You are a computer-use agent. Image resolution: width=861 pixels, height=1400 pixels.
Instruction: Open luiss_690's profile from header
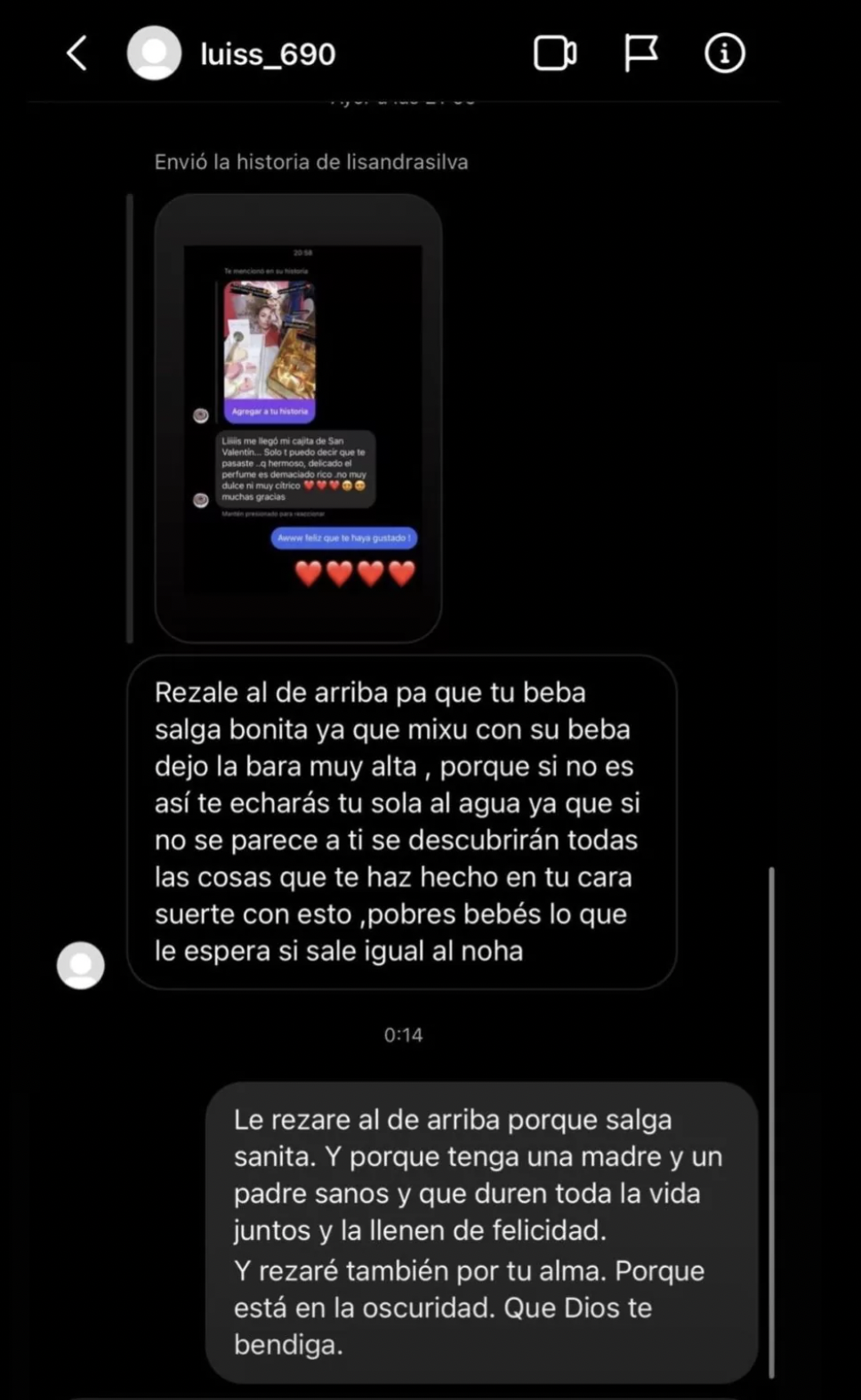pyautogui.click(x=267, y=54)
